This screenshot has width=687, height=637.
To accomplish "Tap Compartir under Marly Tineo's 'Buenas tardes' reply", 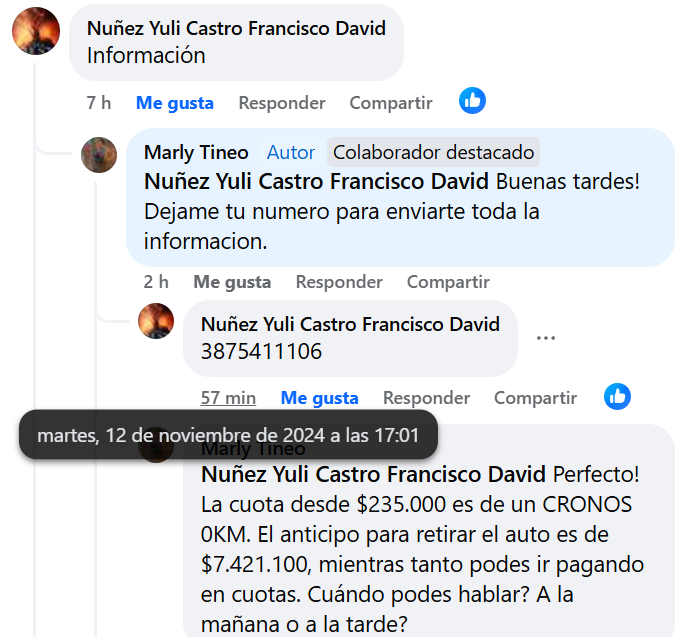I will point(447,282).
